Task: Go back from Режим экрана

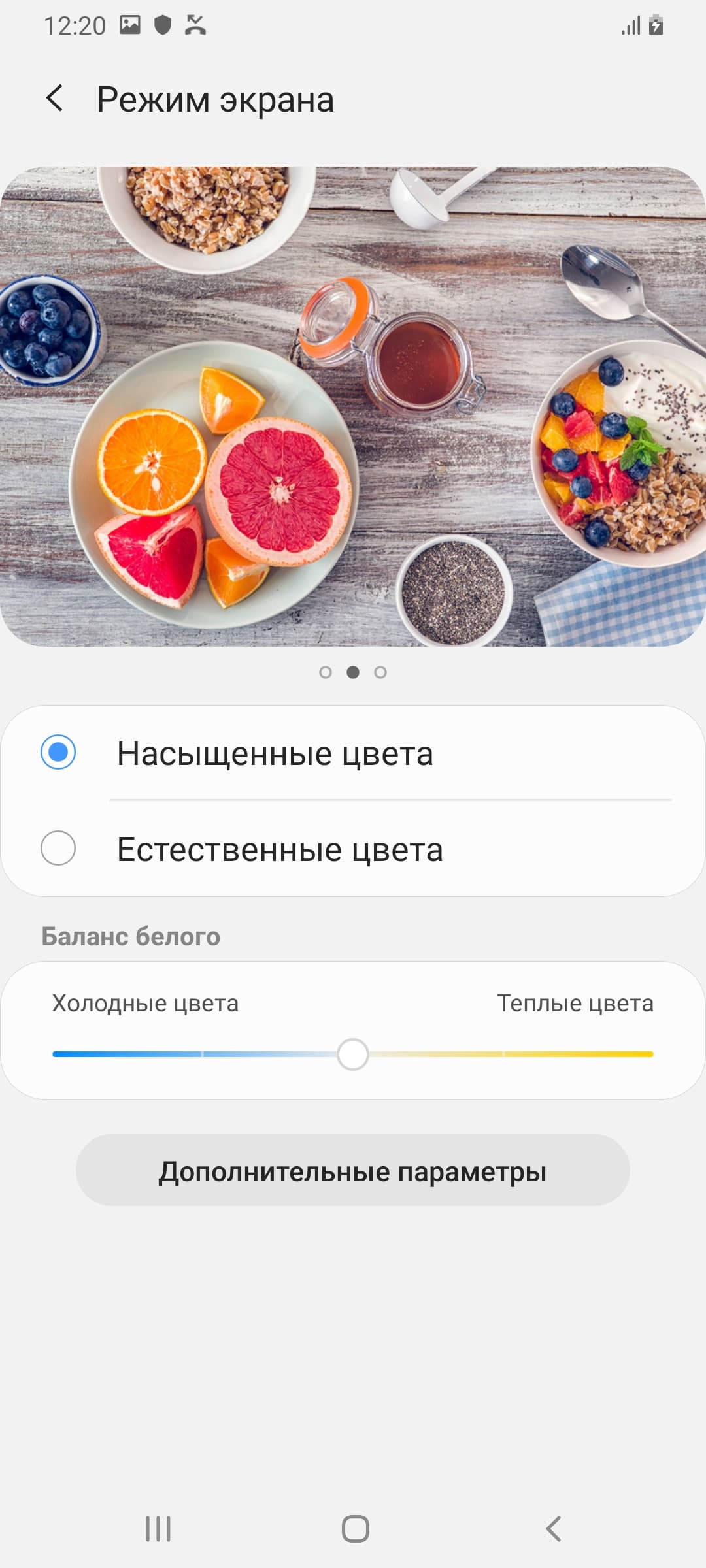Action: tap(55, 99)
